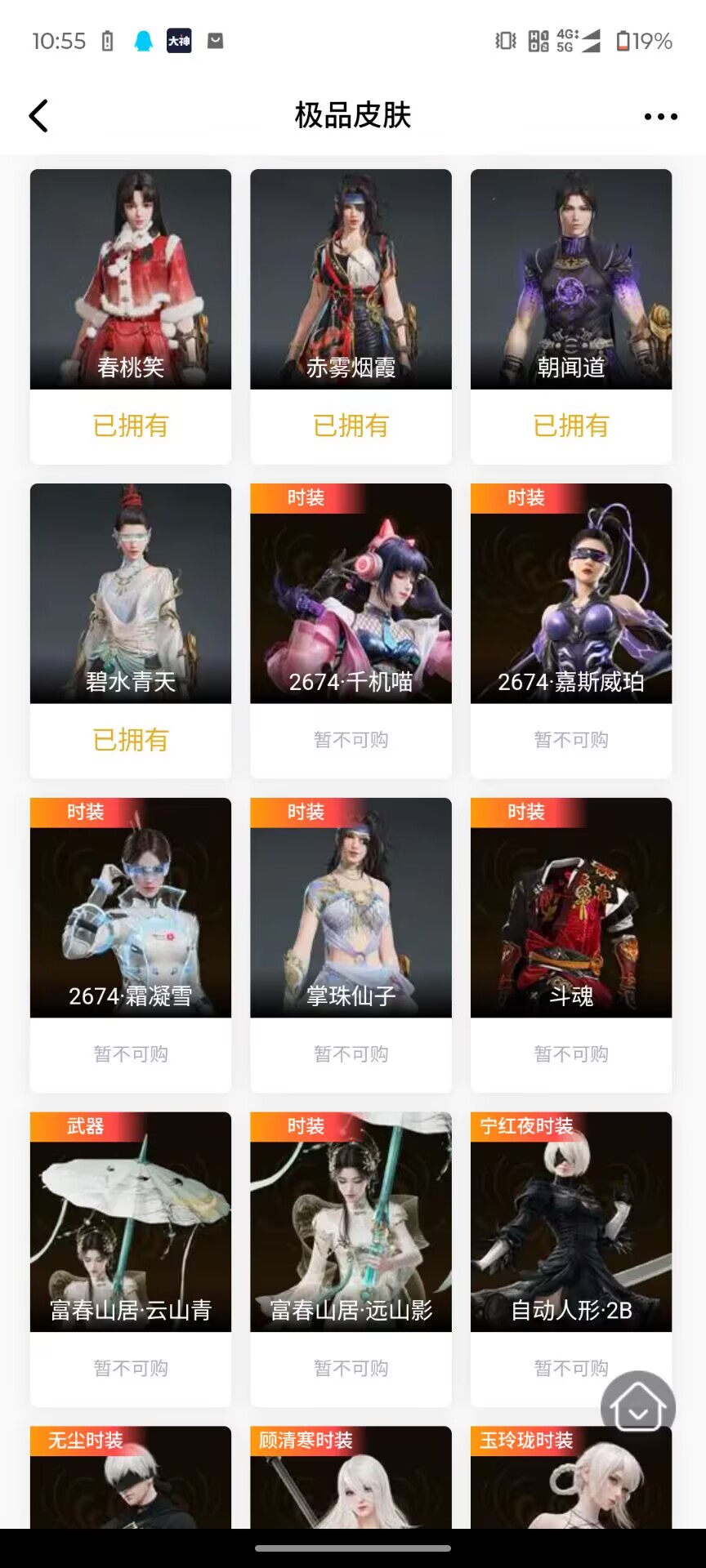Click 已拥有 under 赤雾烟霞

(351, 425)
